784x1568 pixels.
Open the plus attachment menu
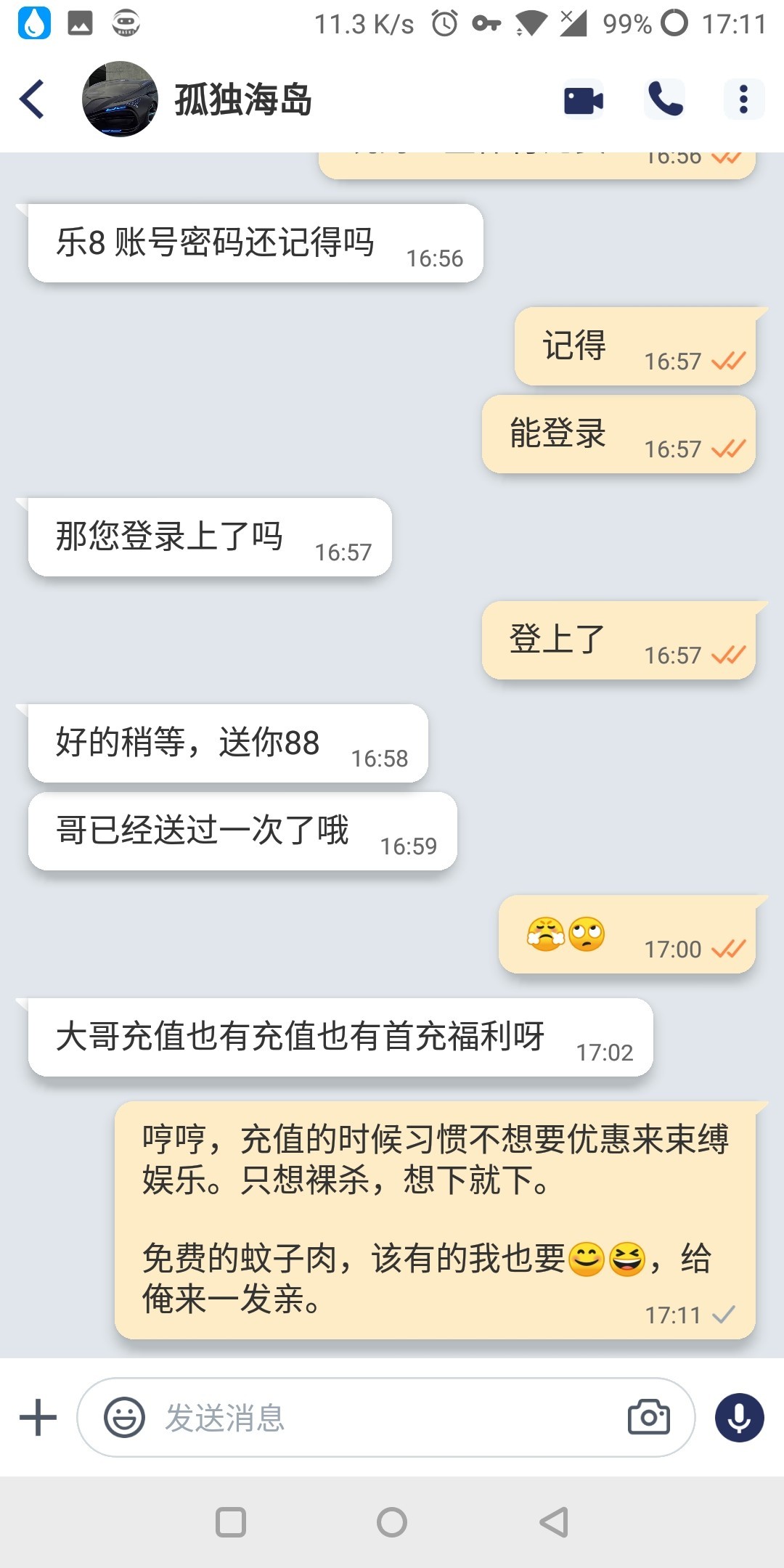[38, 1418]
